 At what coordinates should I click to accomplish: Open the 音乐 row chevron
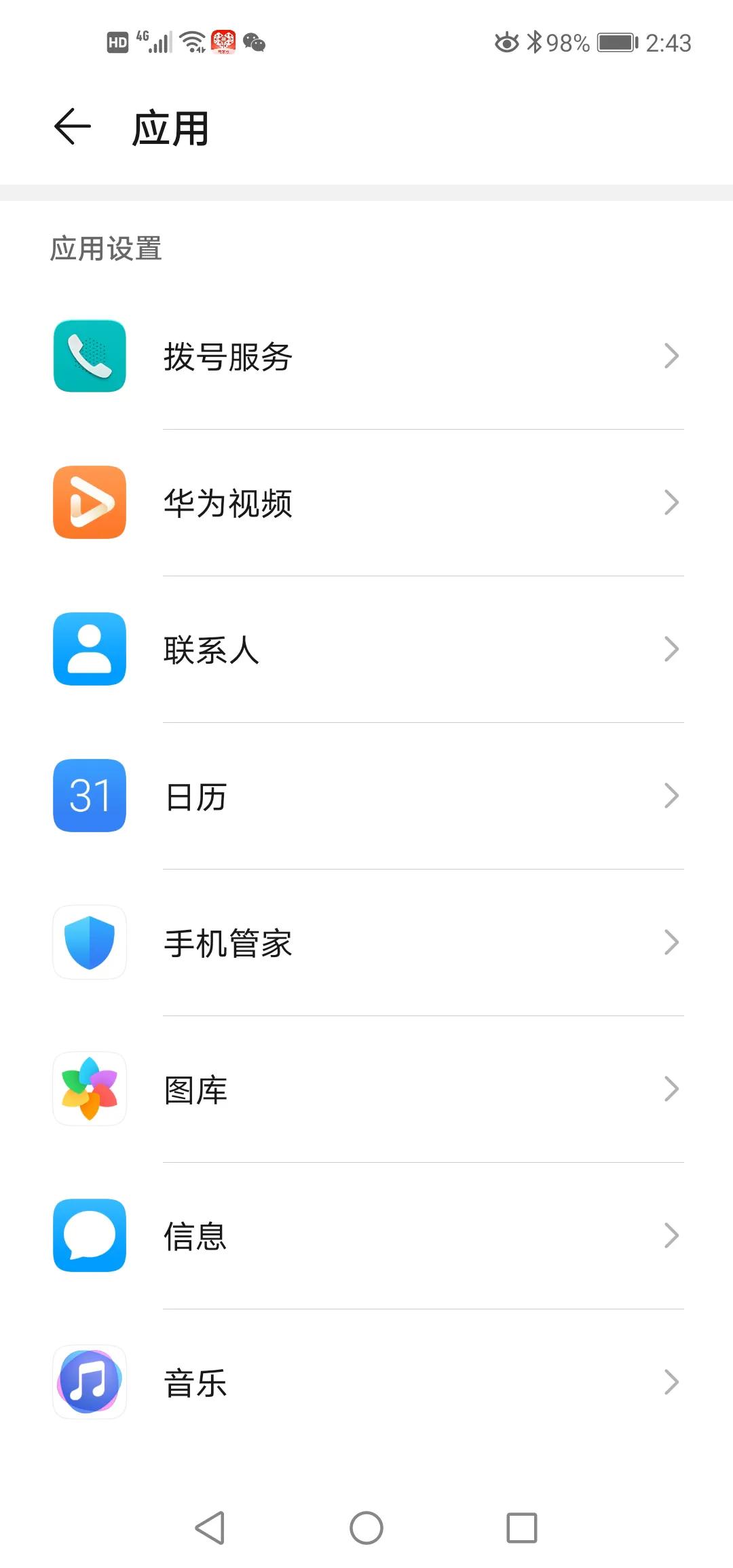tap(671, 1380)
